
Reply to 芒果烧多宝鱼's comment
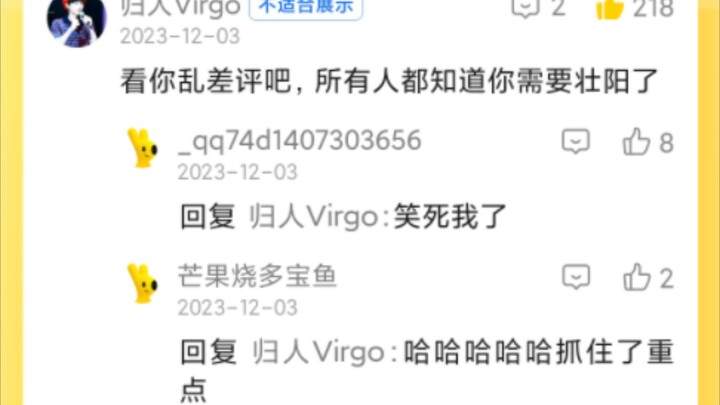pyautogui.click(x=575, y=277)
